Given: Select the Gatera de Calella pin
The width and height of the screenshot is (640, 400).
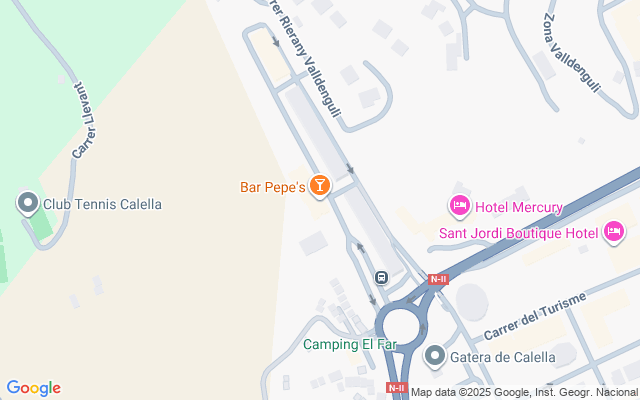Looking at the screenshot, I should (434, 356).
